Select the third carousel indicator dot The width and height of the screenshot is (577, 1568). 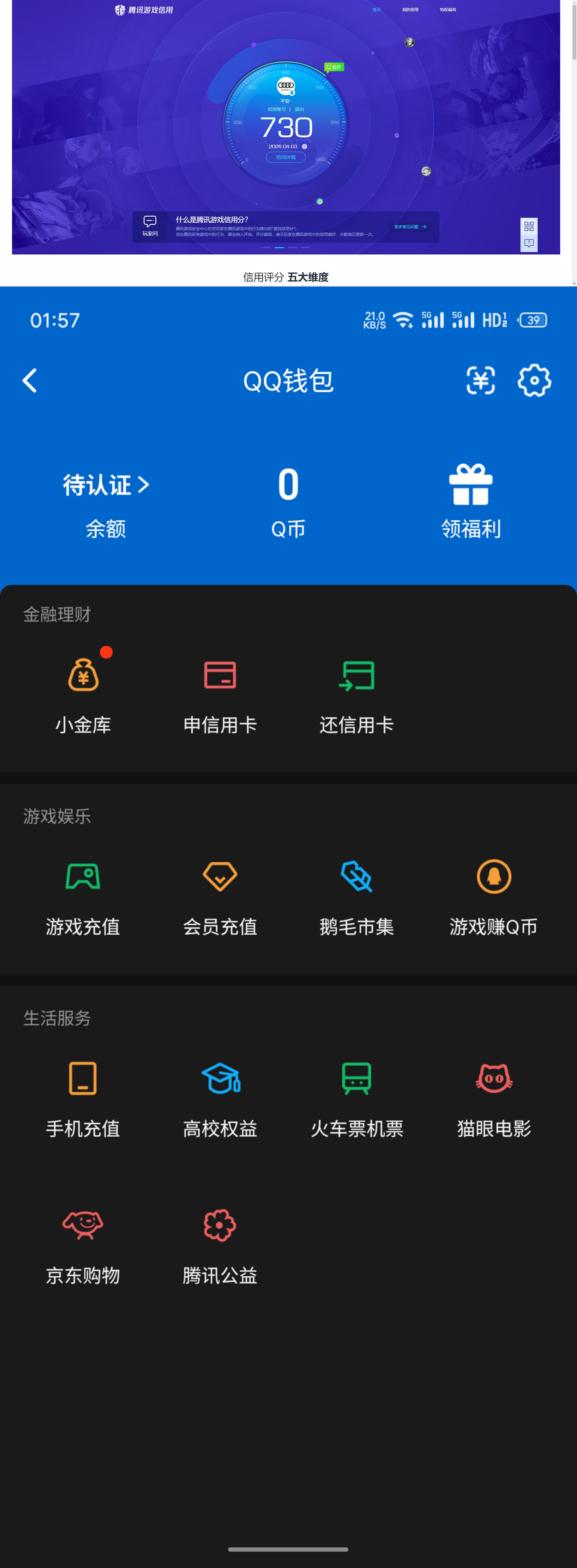pos(293,248)
